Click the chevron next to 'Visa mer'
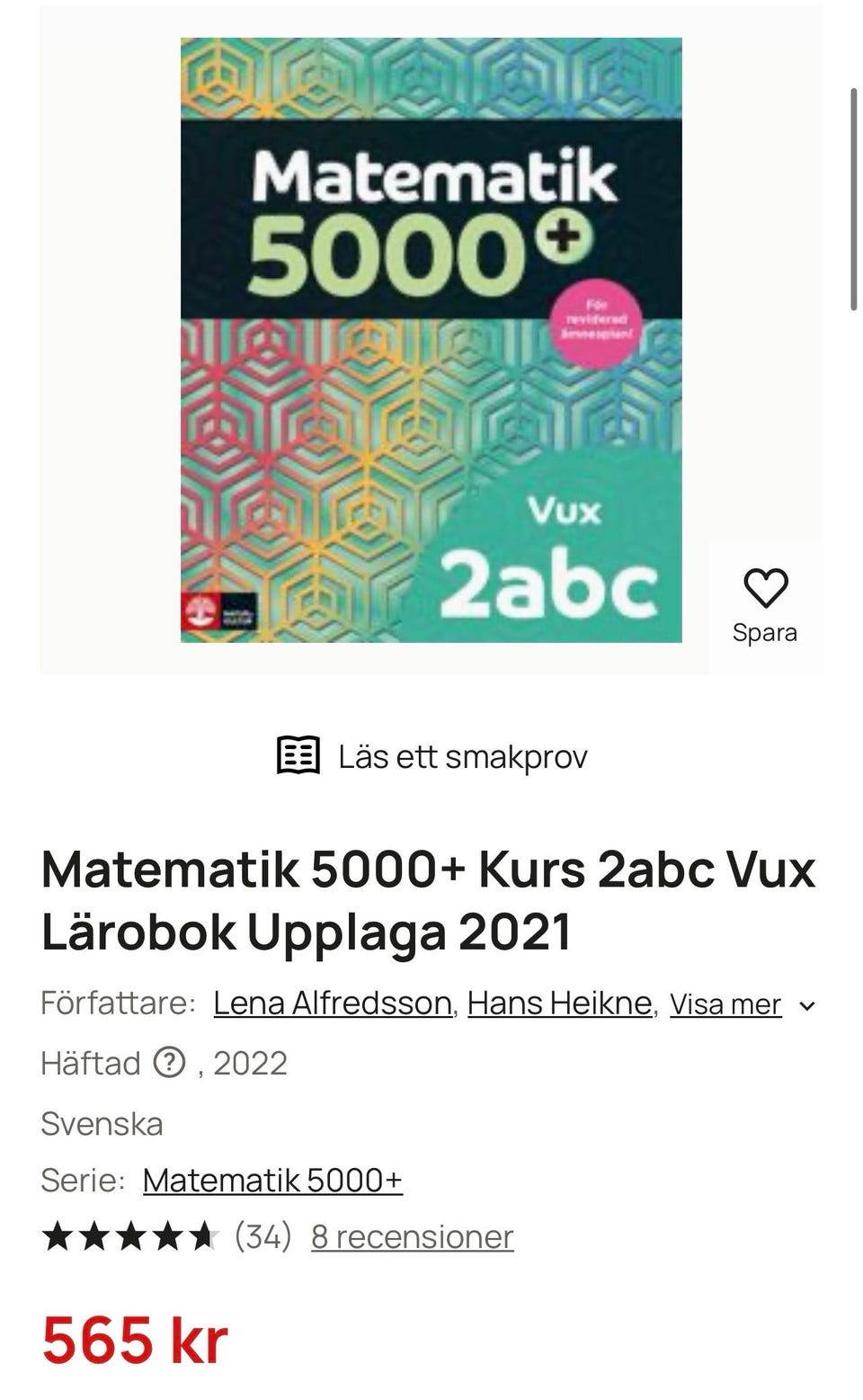 [806, 1007]
